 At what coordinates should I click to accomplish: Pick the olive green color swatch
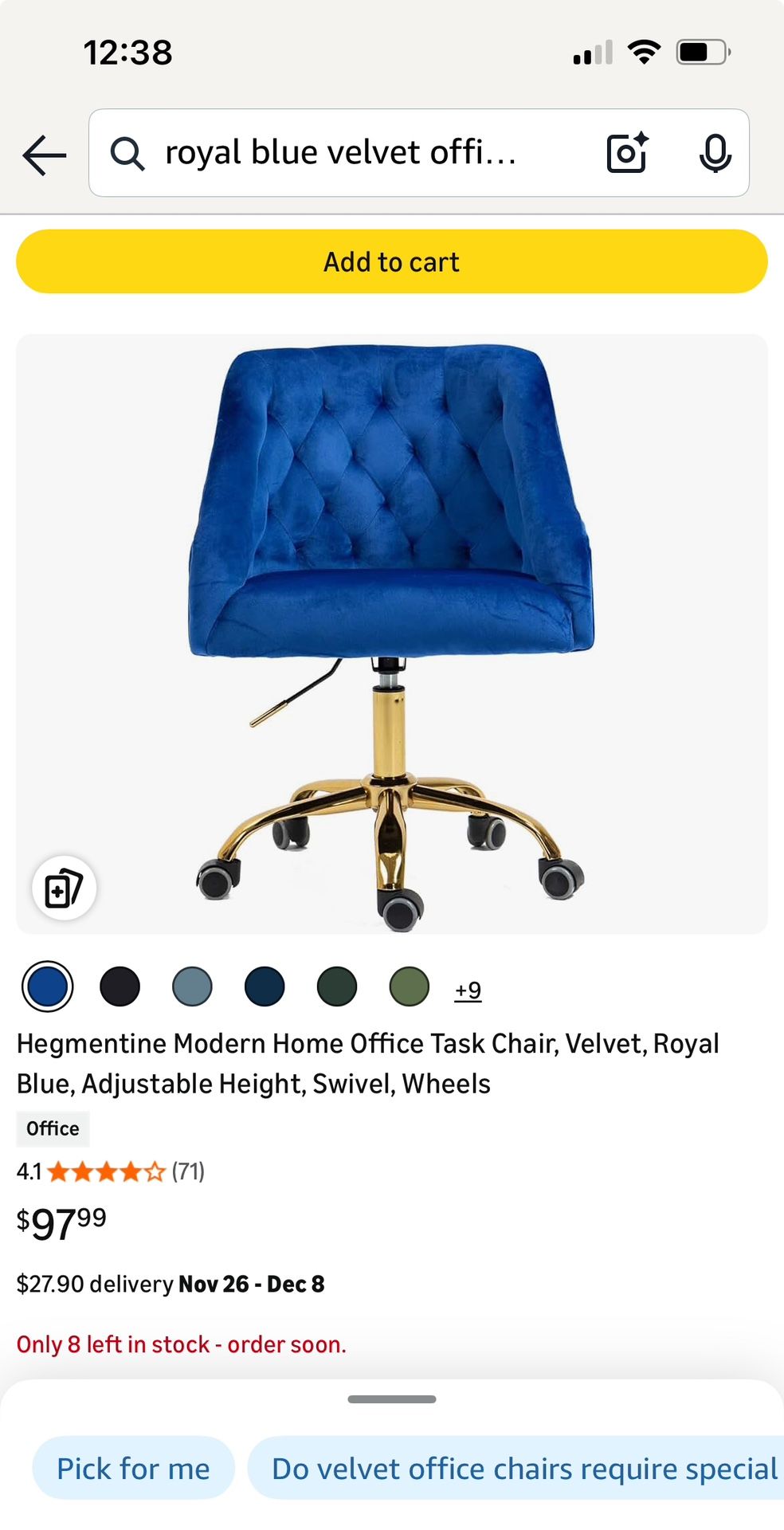(x=410, y=987)
